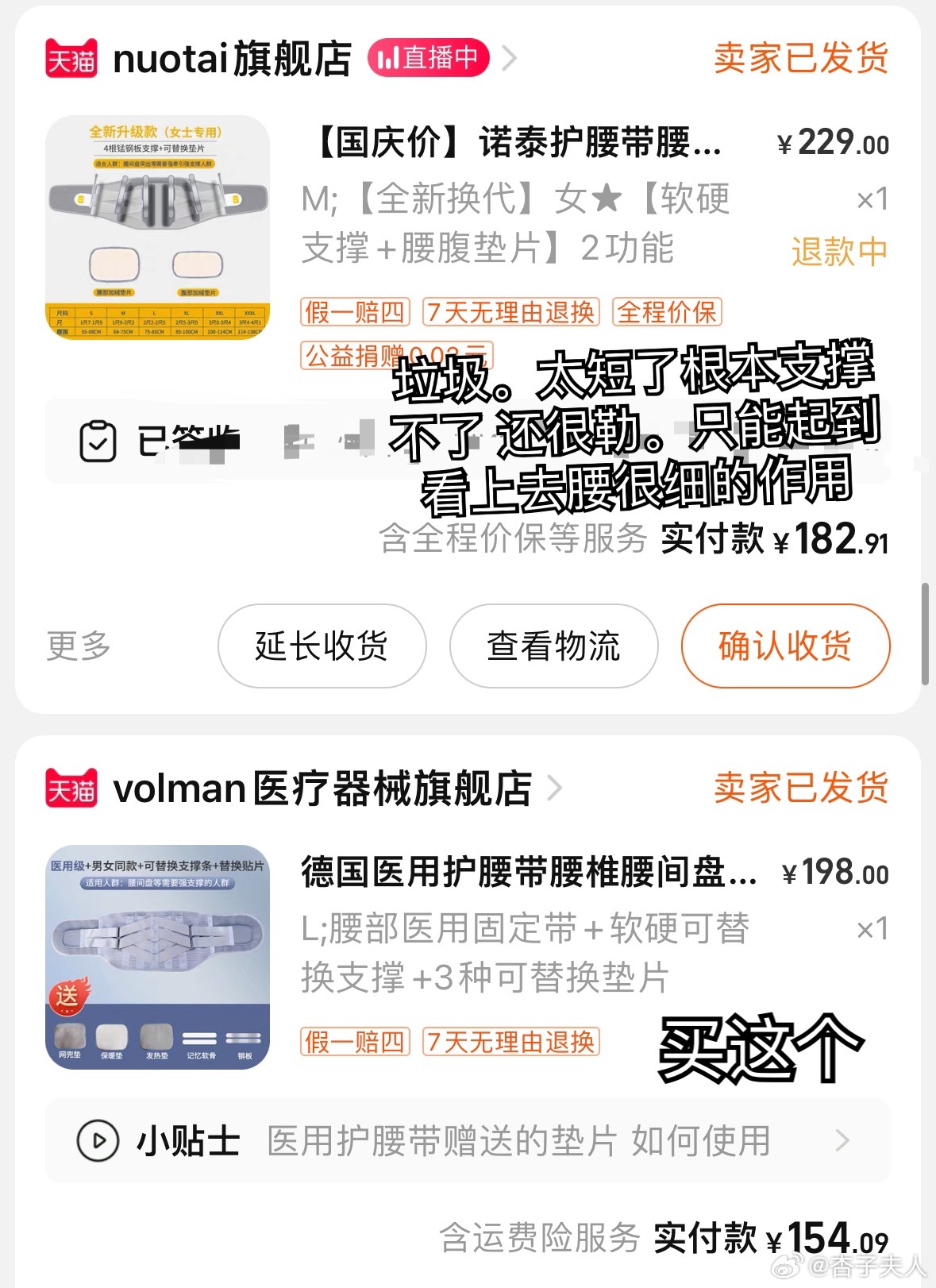The width and height of the screenshot is (936, 1288).
Task: Confirm receipt with 确认收货
Action: (x=784, y=646)
